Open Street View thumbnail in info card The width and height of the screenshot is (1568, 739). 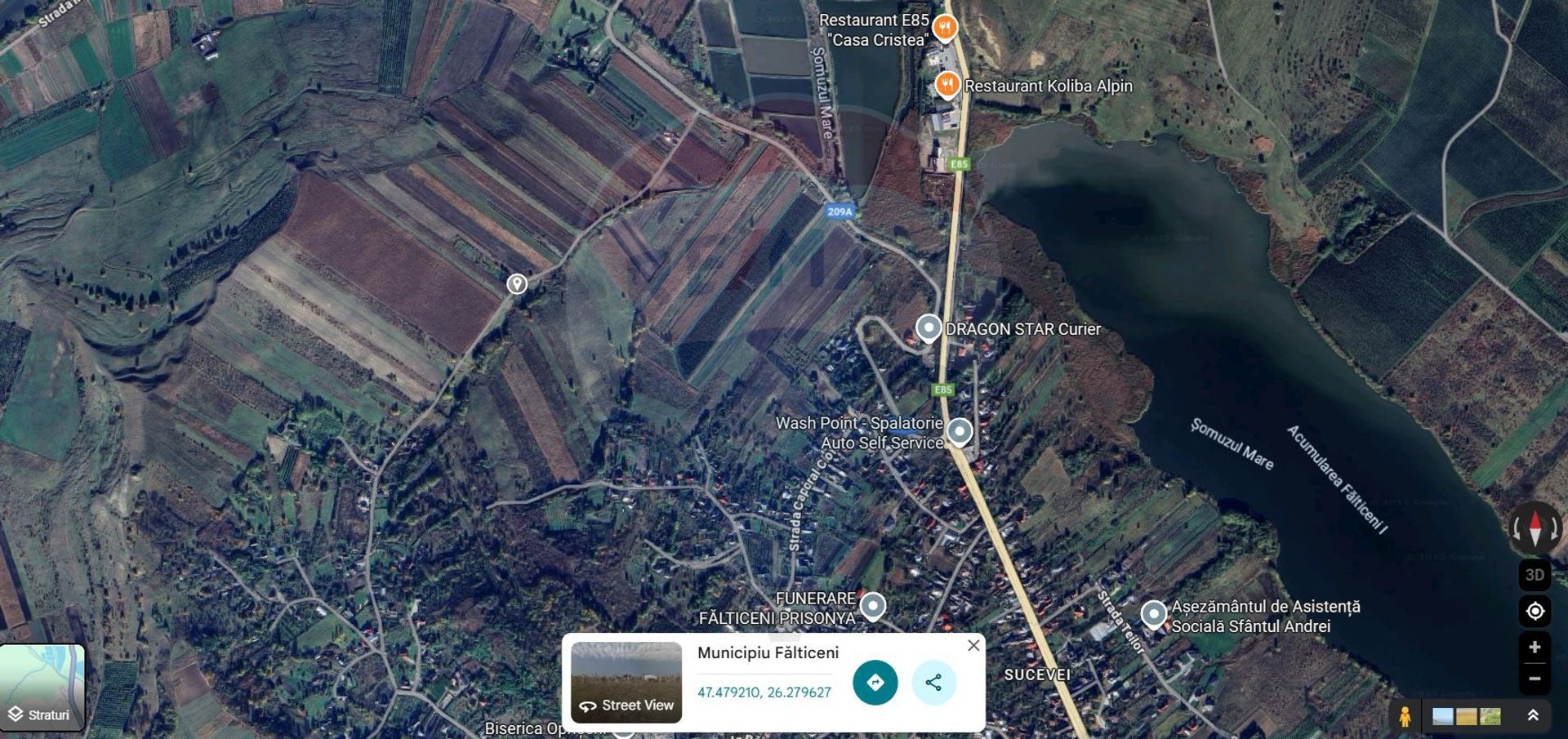626,682
